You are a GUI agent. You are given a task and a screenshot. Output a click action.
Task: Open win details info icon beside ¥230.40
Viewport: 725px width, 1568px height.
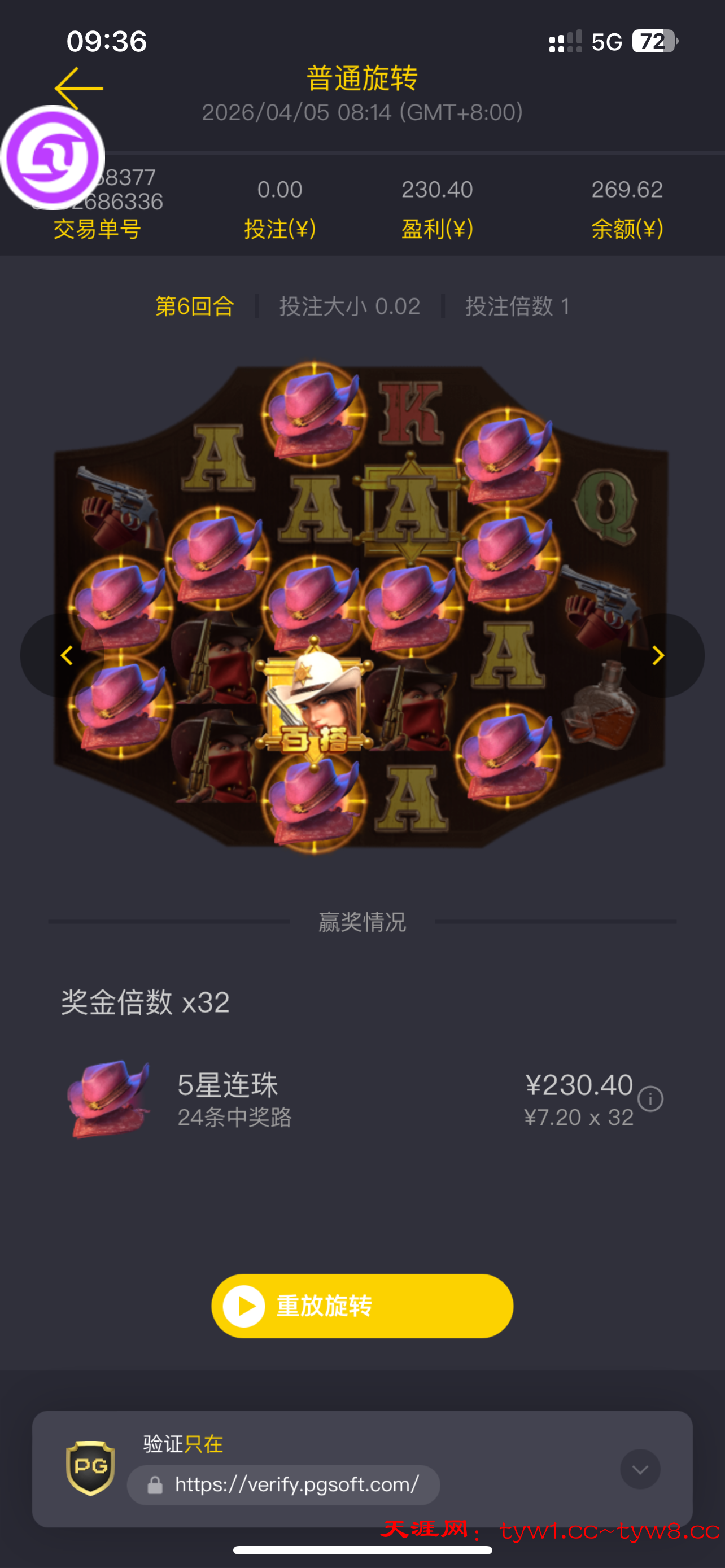(650, 1100)
